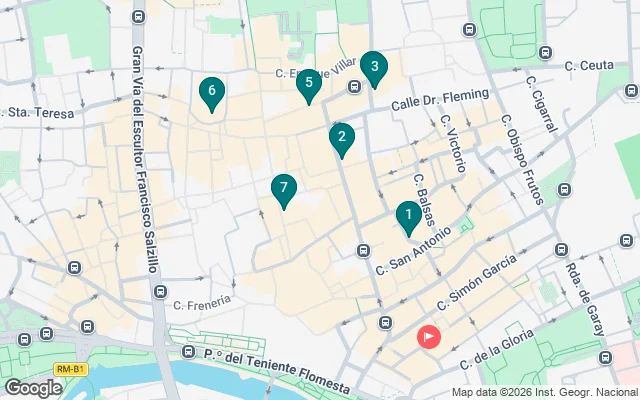
Task: Tap the red flag marker
Action: coord(428,337)
